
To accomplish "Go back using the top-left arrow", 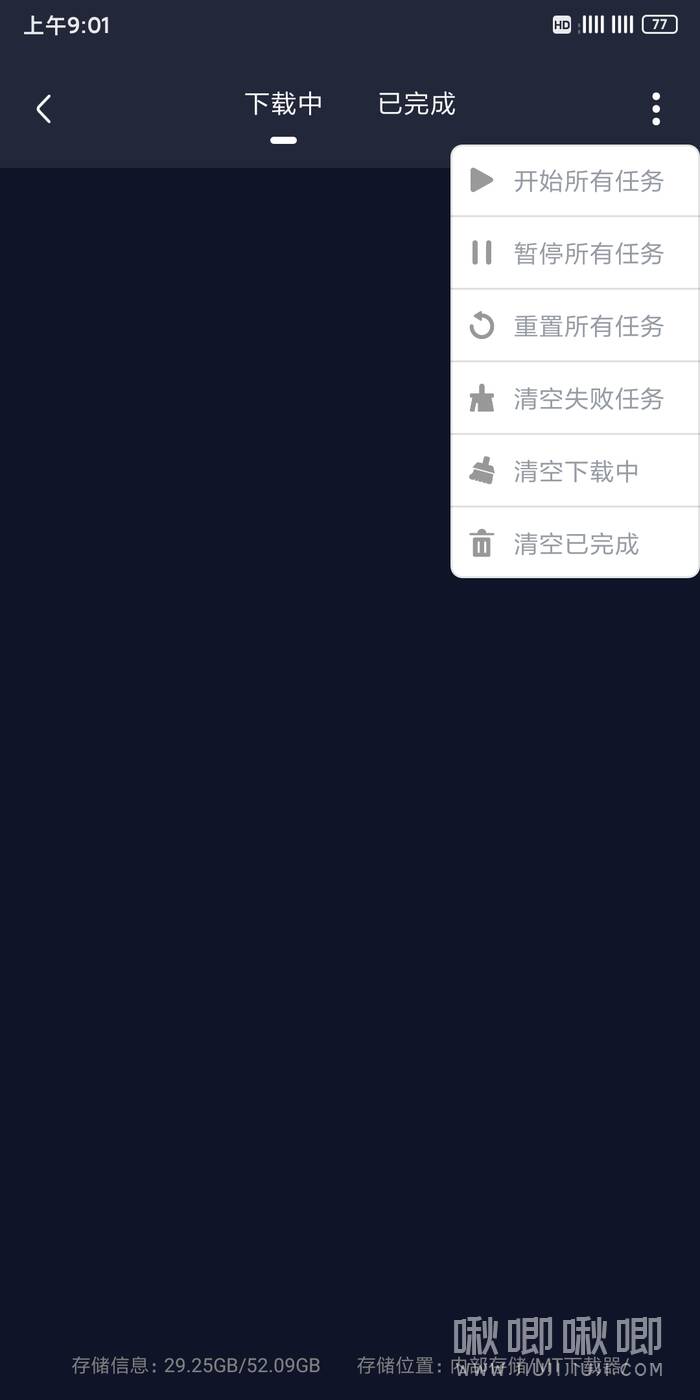I will pyautogui.click(x=44, y=109).
